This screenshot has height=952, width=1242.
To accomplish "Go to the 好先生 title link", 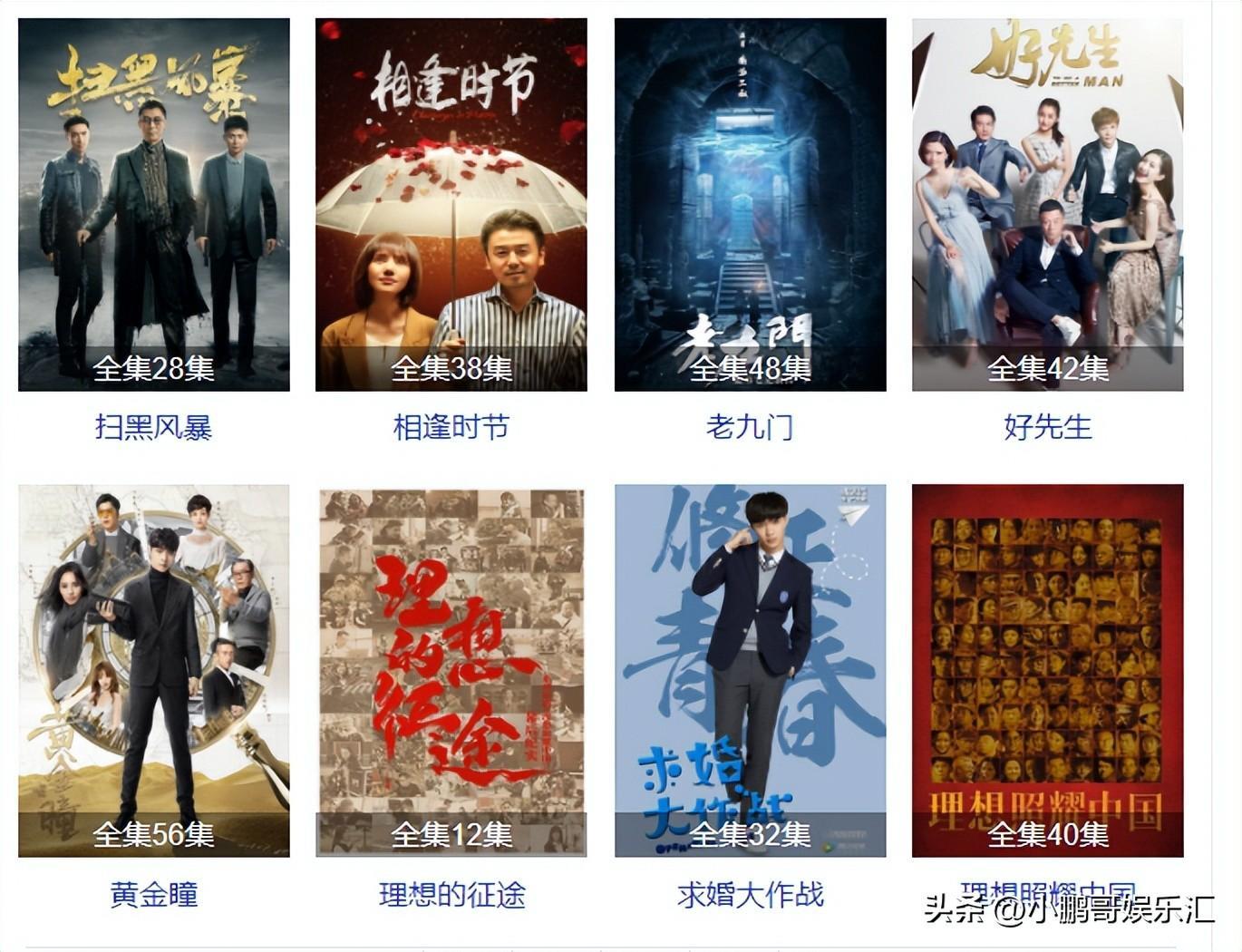I will [x=1047, y=427].
